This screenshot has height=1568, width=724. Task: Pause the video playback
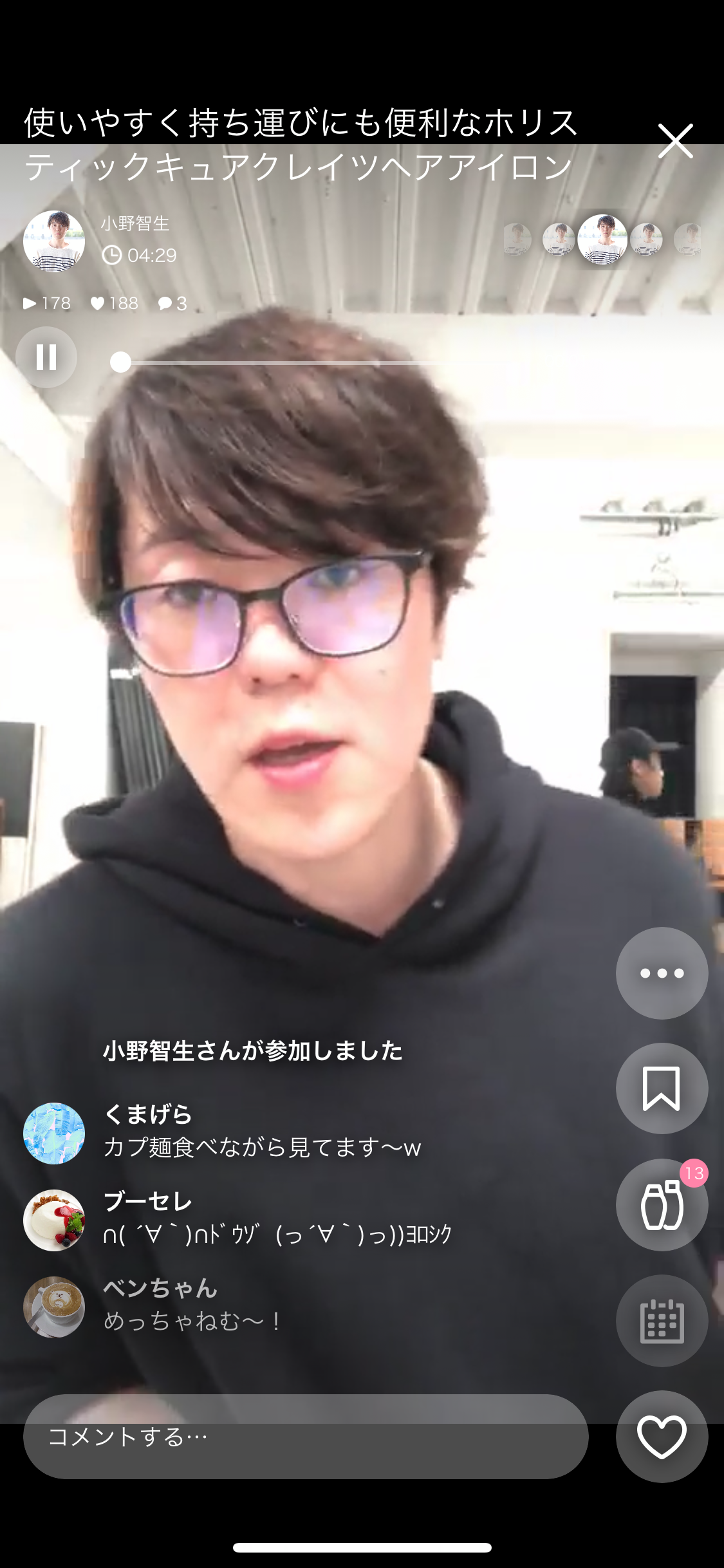46,357
